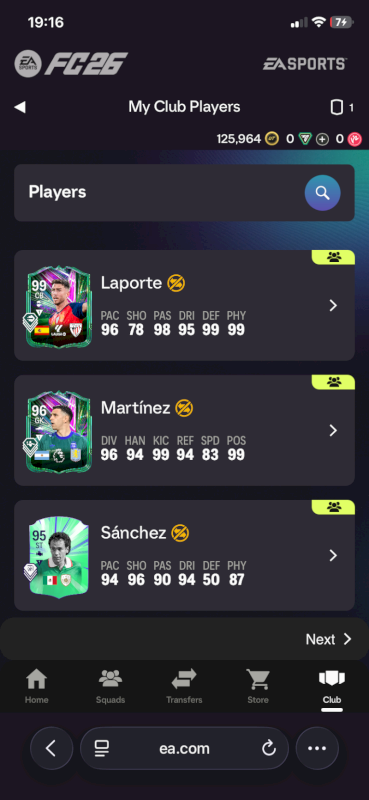Open Laporte's player card
The image size is (369, 800).
pos(184,305)
